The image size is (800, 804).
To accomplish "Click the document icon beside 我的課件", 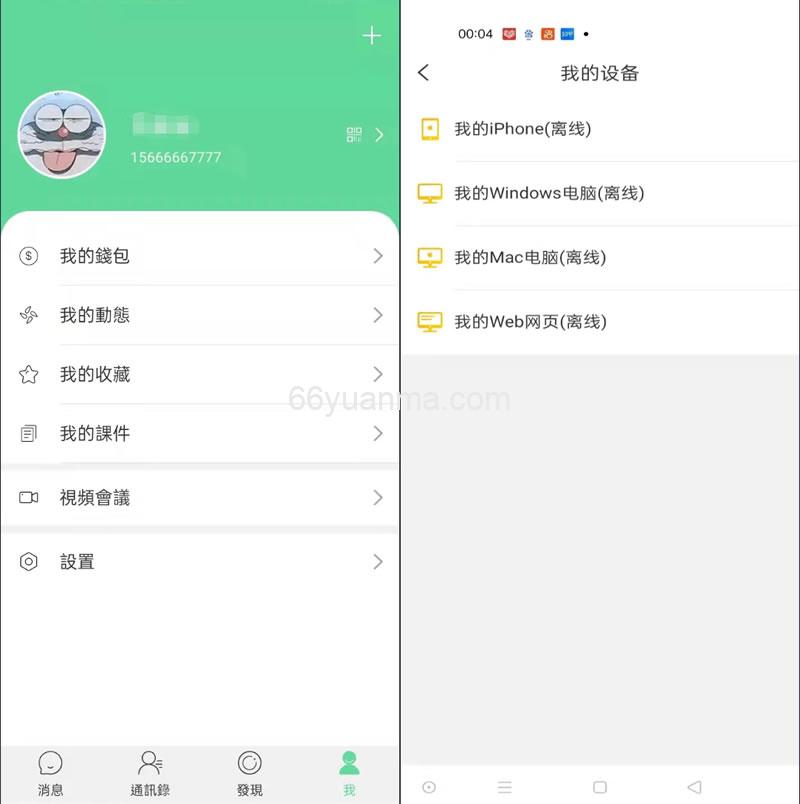I will [27, 434].
